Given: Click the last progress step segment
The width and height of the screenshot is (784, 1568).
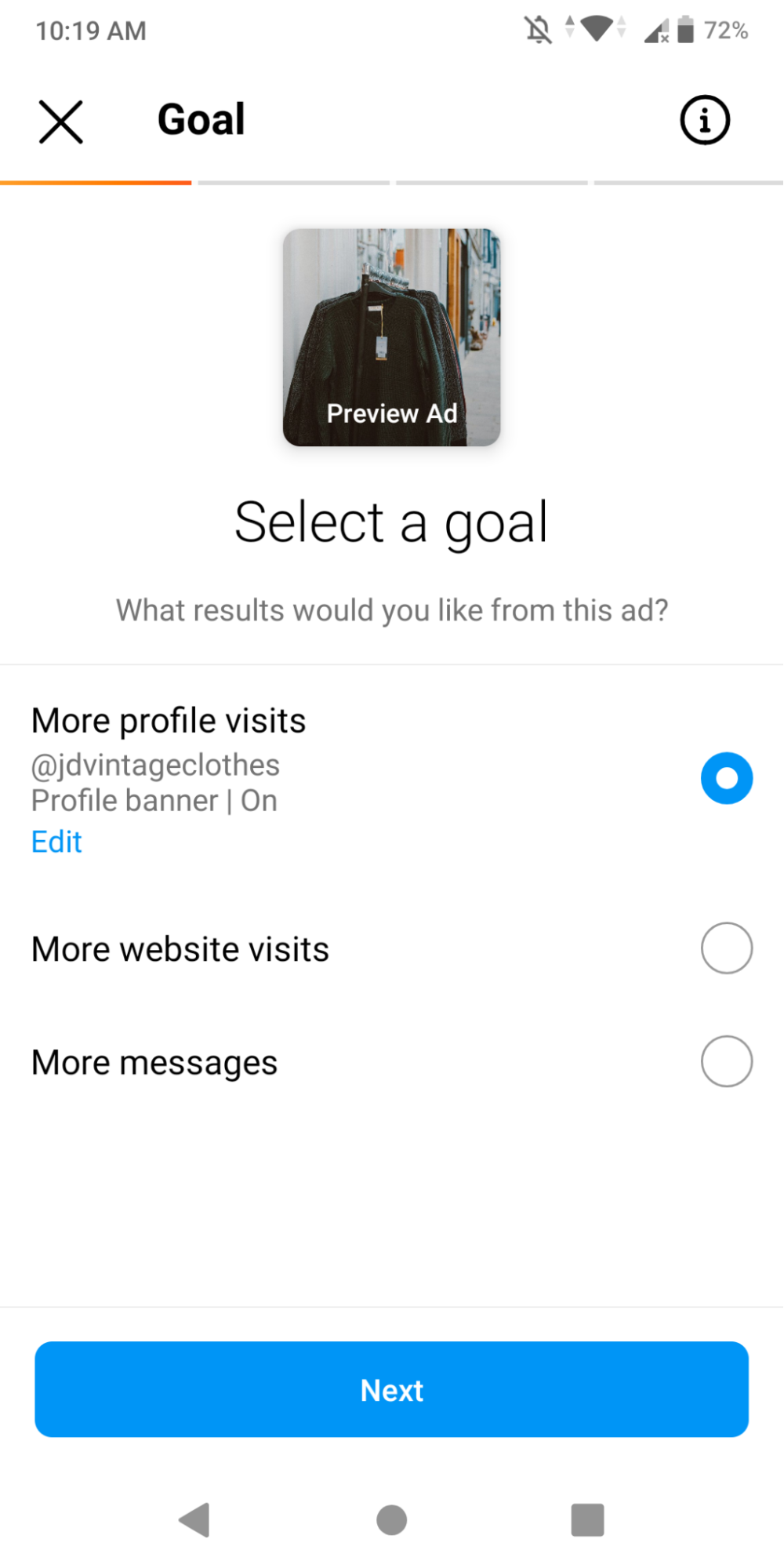Looking at the screenshot, I should pos(688,181).
